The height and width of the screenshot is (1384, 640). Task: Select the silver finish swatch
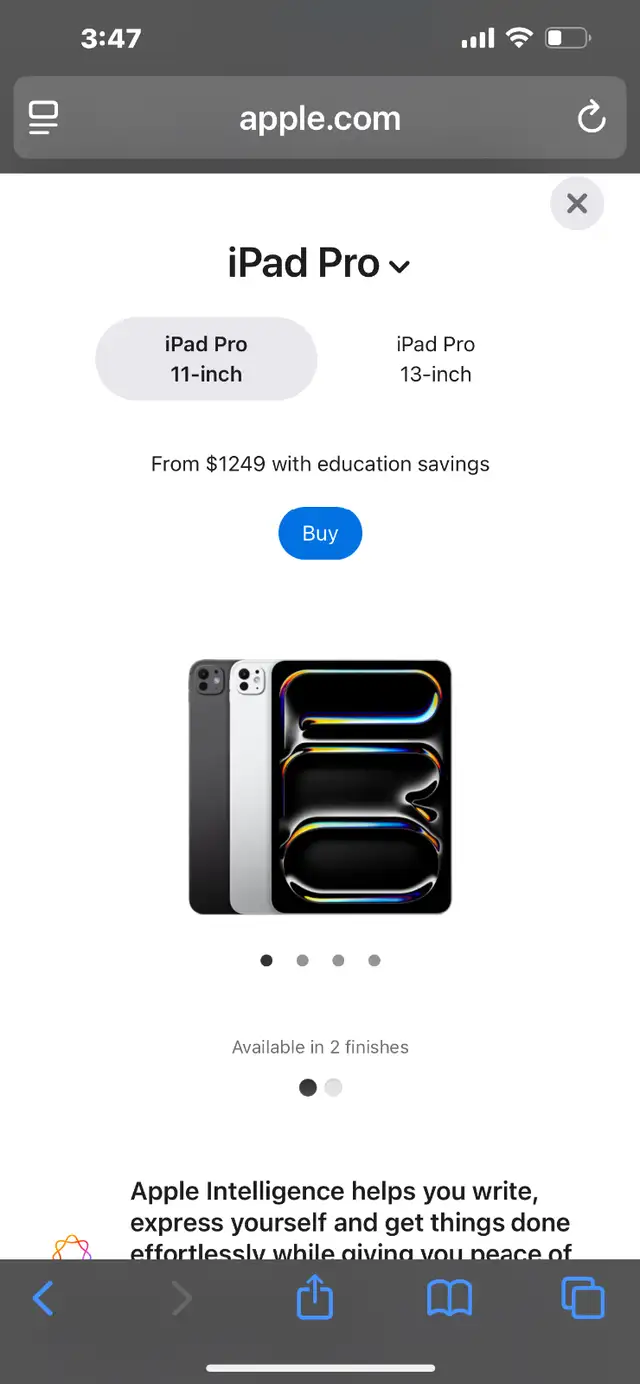(333, 1087)
